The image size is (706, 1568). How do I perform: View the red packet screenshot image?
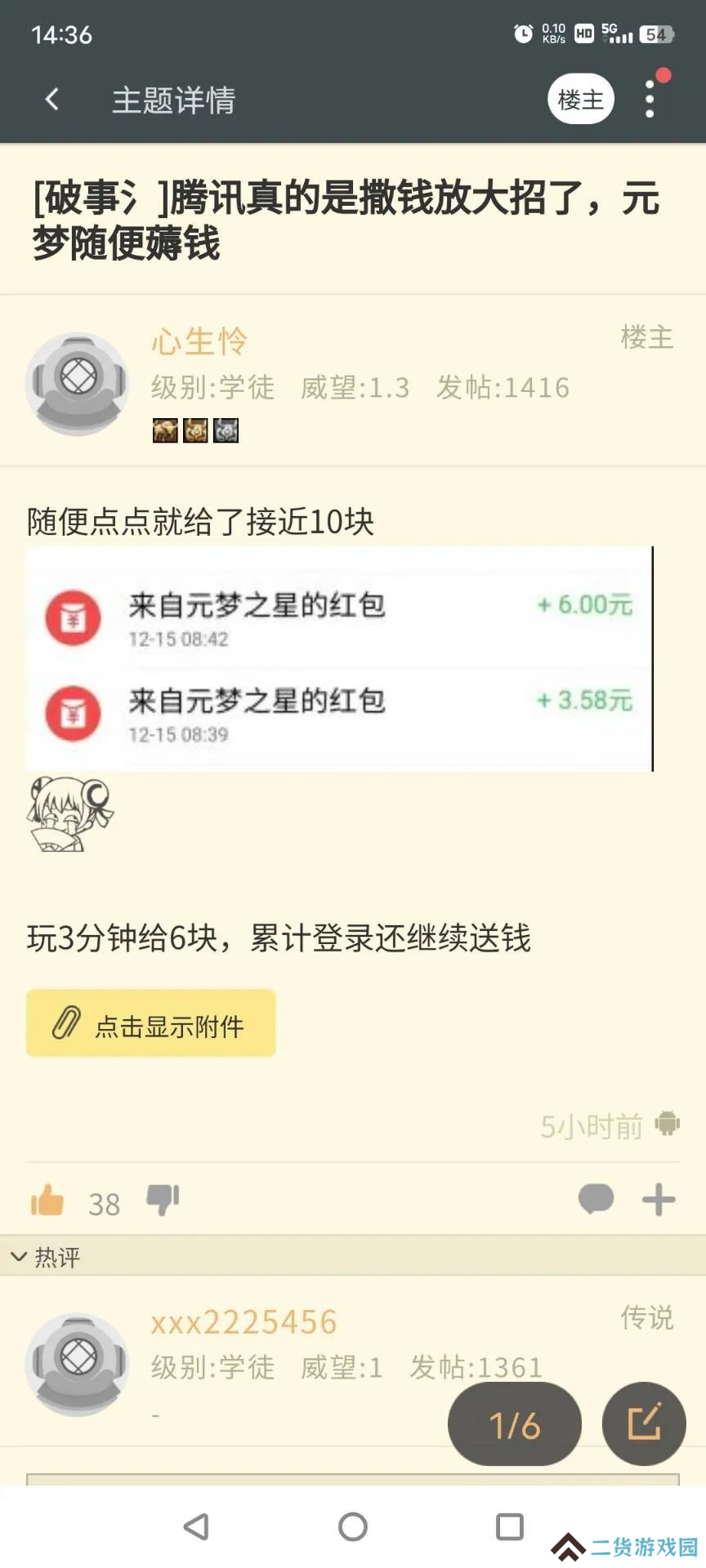(x=340, y=659)
